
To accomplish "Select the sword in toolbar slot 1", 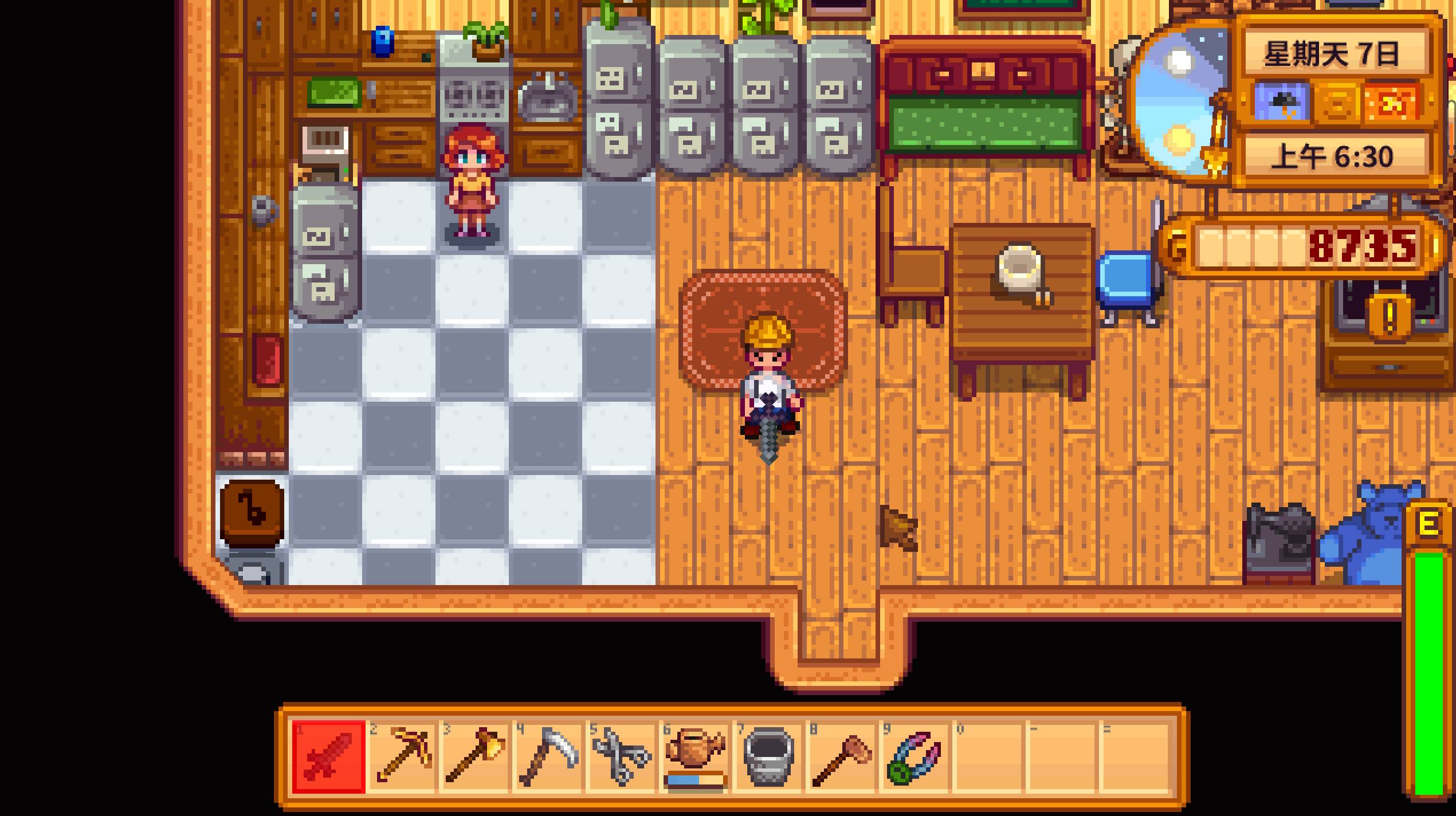I will coord(328,756).
